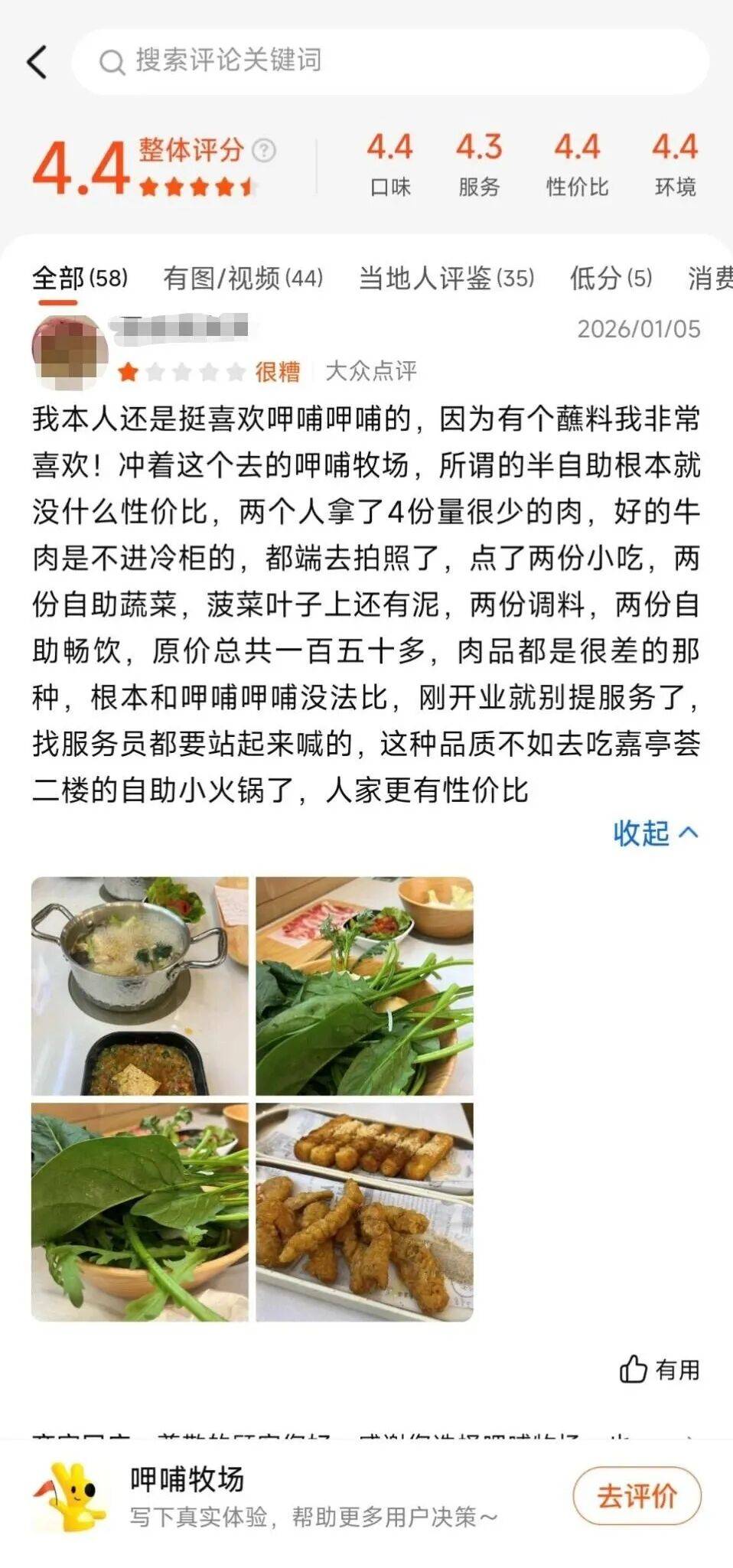Open the 当地人评鉴(35) filter tab
The height and width of the screenshot is (1568, 733).
(447, 280)
